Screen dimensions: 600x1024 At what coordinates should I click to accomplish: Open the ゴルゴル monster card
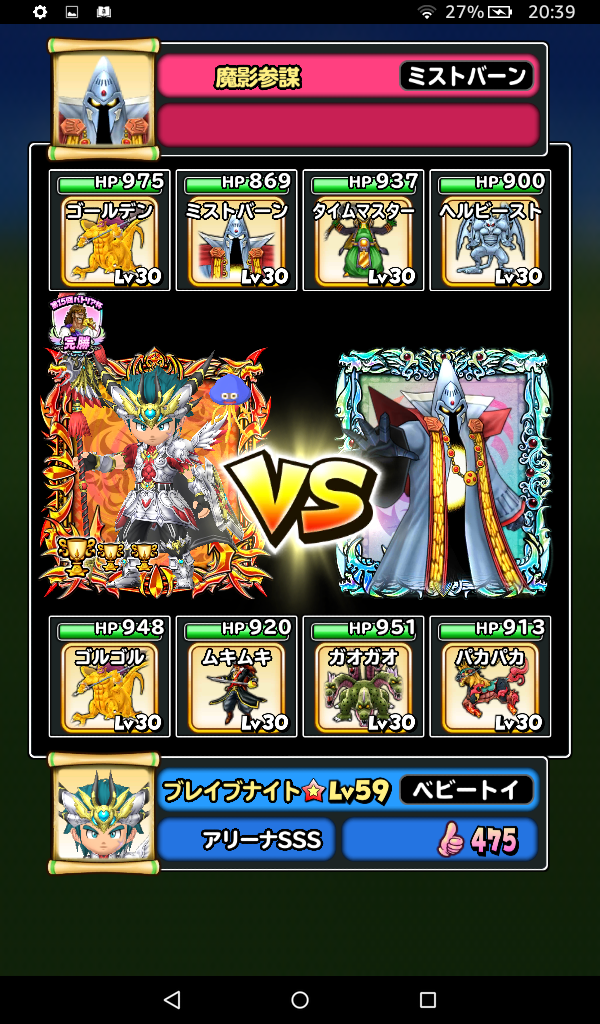pos(109,676)
